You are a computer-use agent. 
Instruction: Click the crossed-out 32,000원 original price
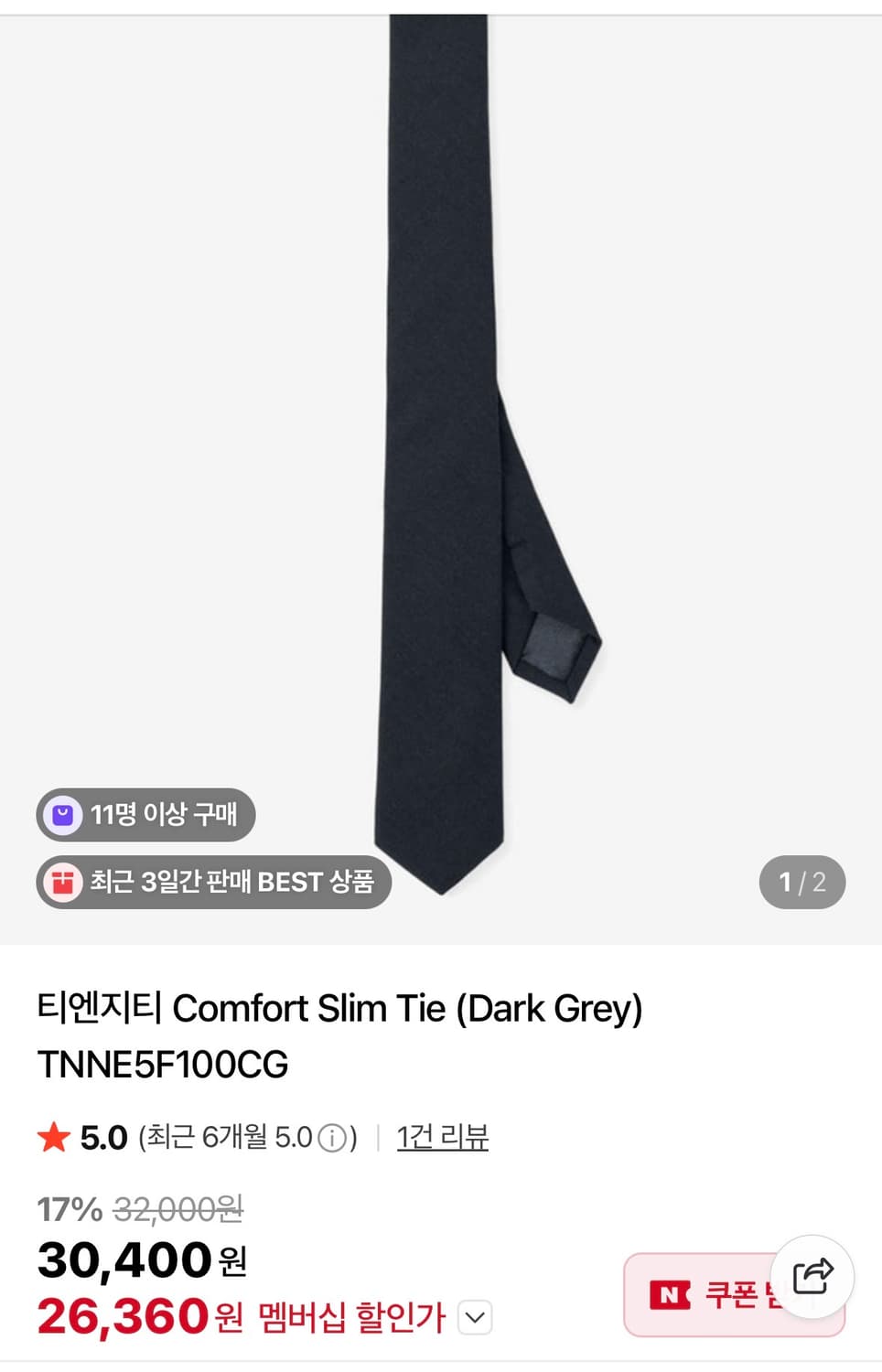click(179, 1209)
